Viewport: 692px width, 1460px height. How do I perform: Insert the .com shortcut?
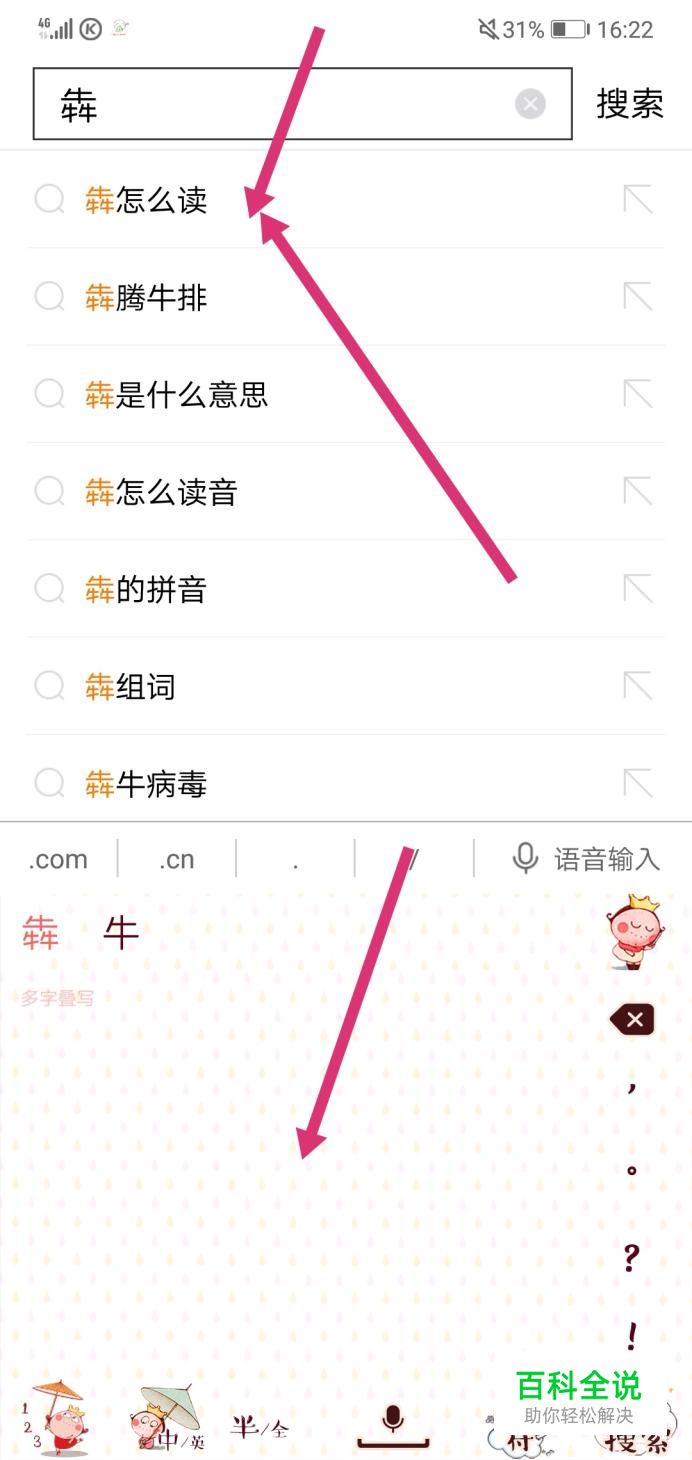(58, 859)
